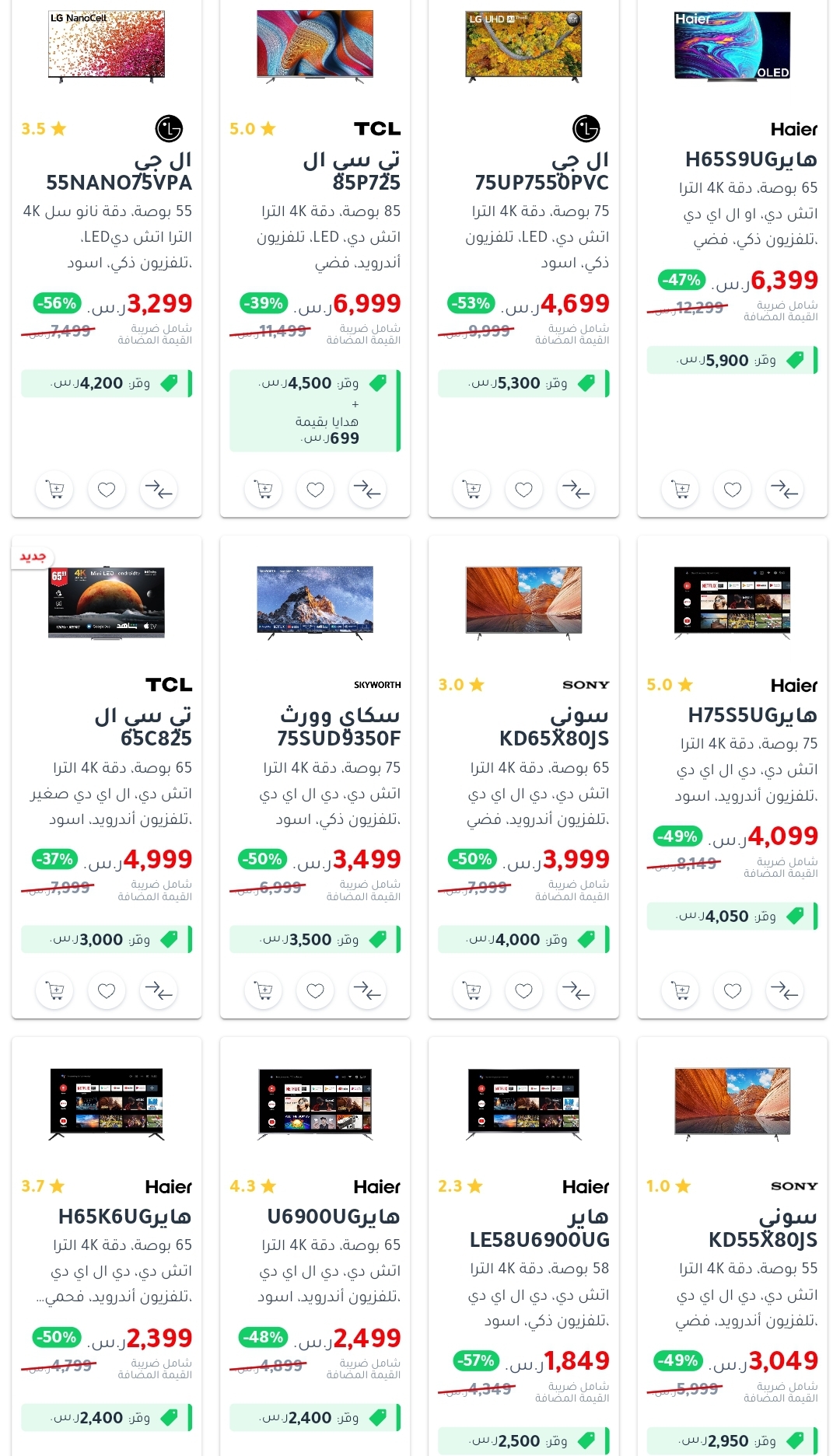
Task: Add TCL 65C825 to cart
Action: coord(54,991)
